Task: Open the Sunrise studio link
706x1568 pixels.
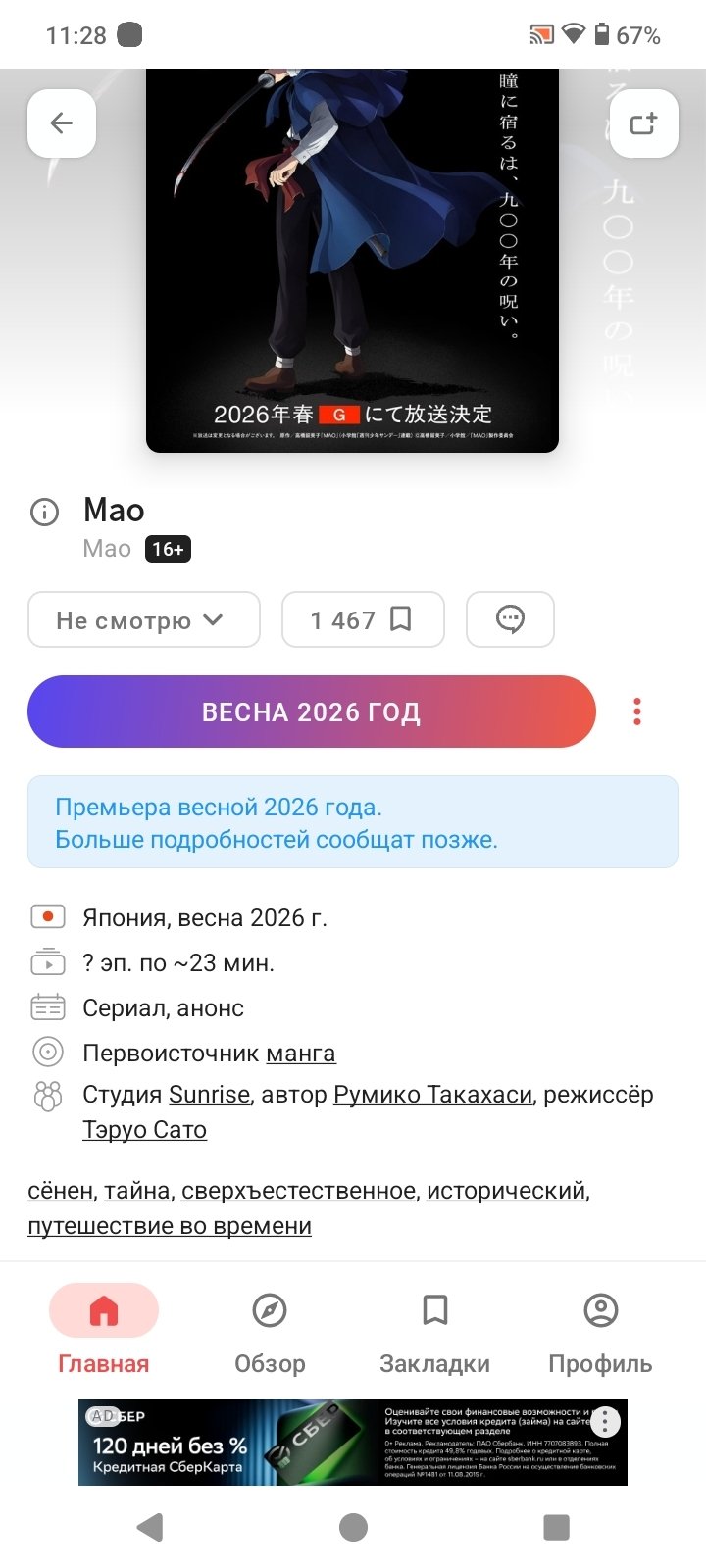Action: point(209,1095)
